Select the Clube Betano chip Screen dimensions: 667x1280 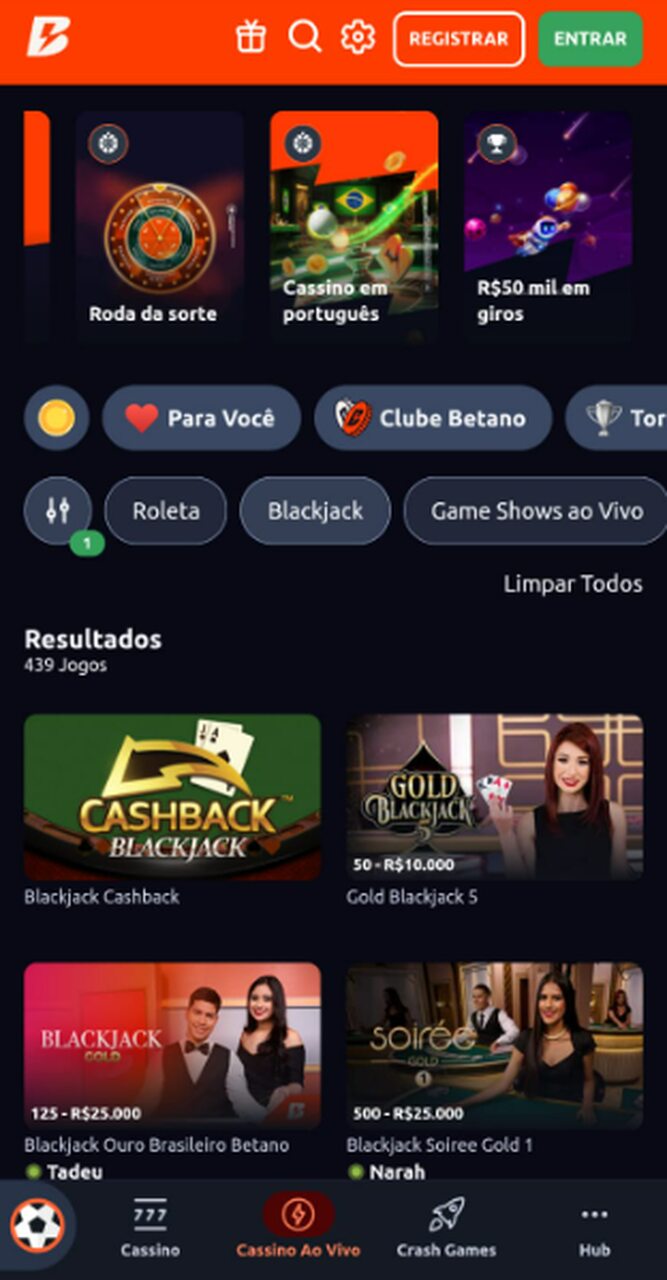pyautogui.click(x=433, y=418)
